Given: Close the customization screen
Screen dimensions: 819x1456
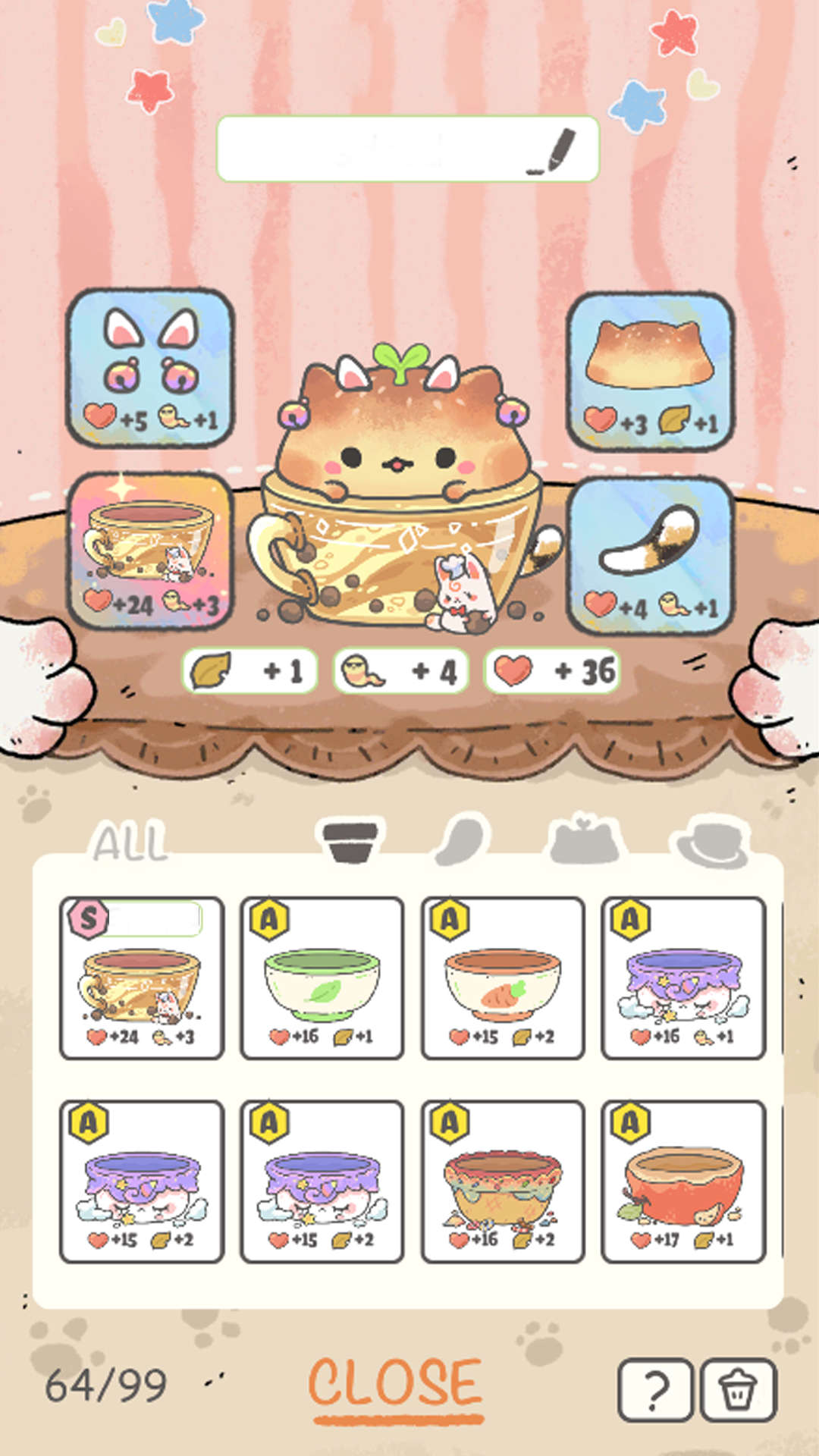Looking at the screenshot, I should [x=395, y=1385].
